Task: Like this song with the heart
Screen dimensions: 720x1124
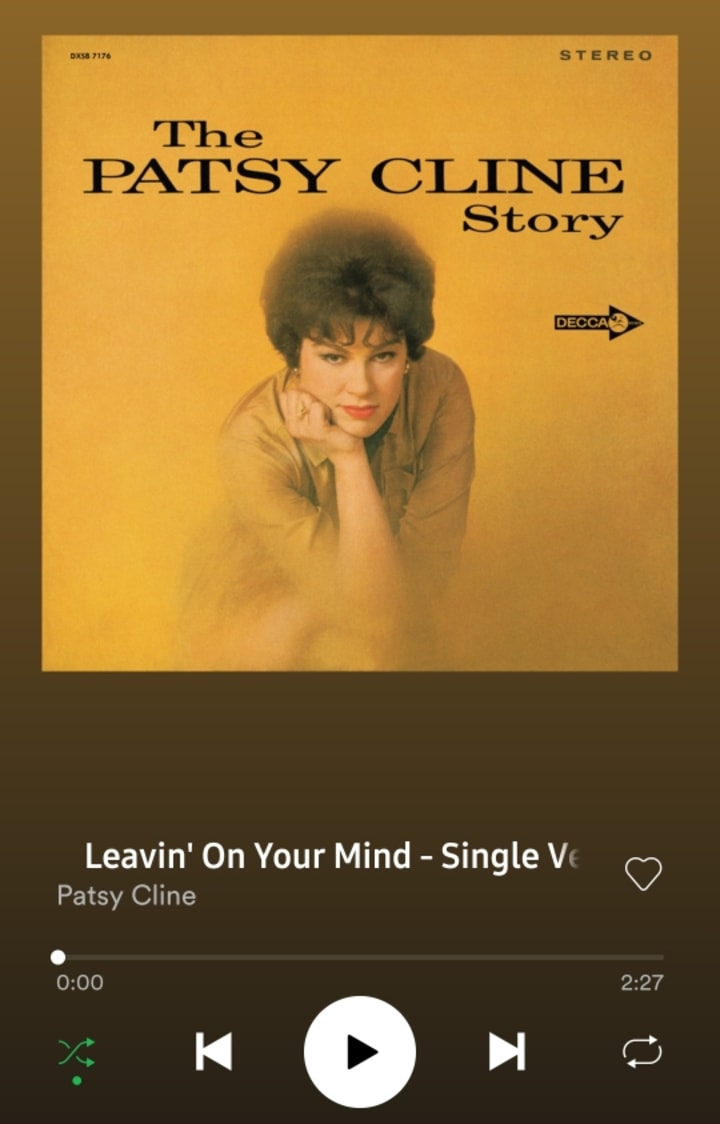Action: 643,874
